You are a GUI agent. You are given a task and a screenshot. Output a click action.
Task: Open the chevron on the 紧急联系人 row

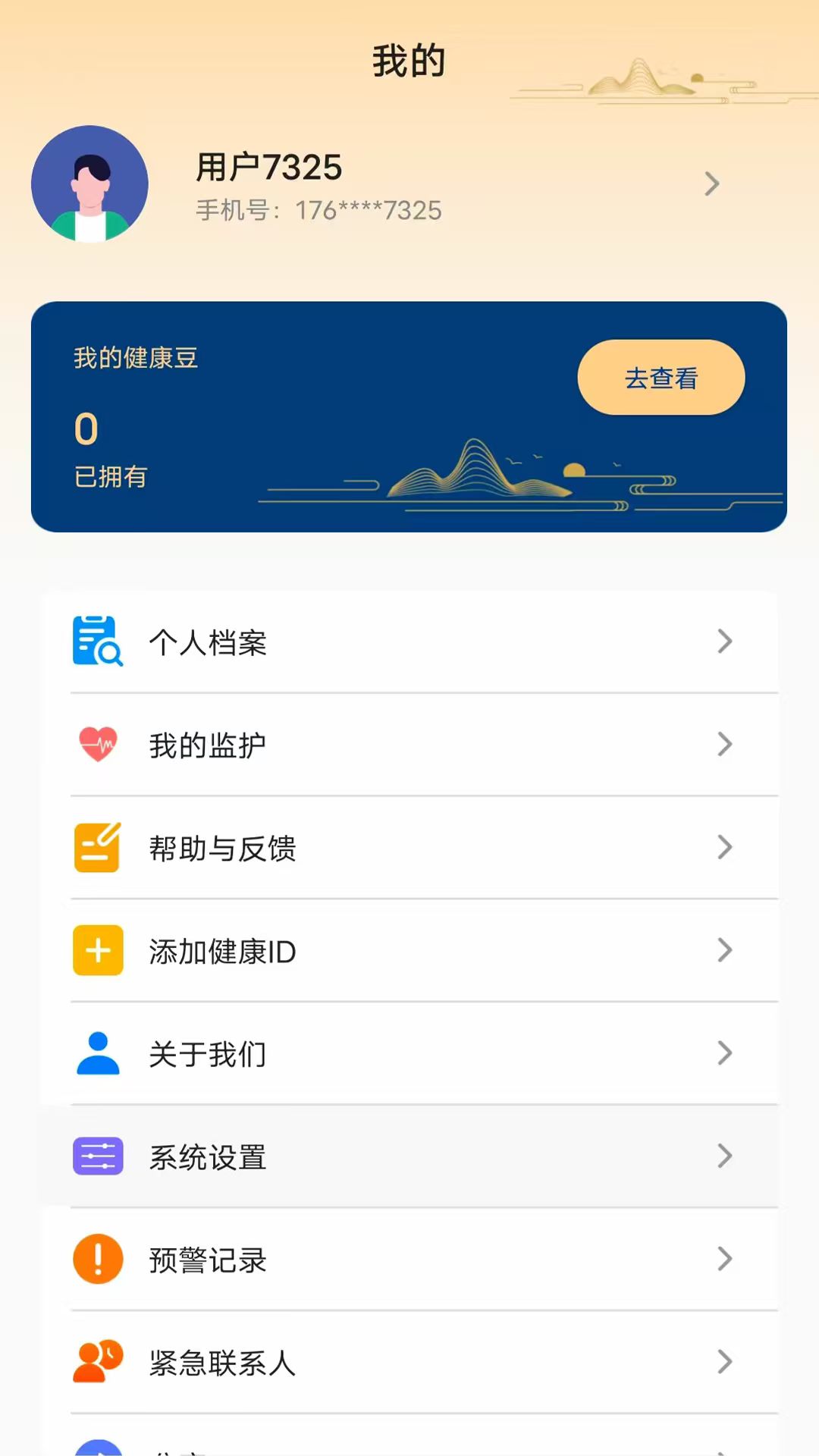[x=725, y=1362]
